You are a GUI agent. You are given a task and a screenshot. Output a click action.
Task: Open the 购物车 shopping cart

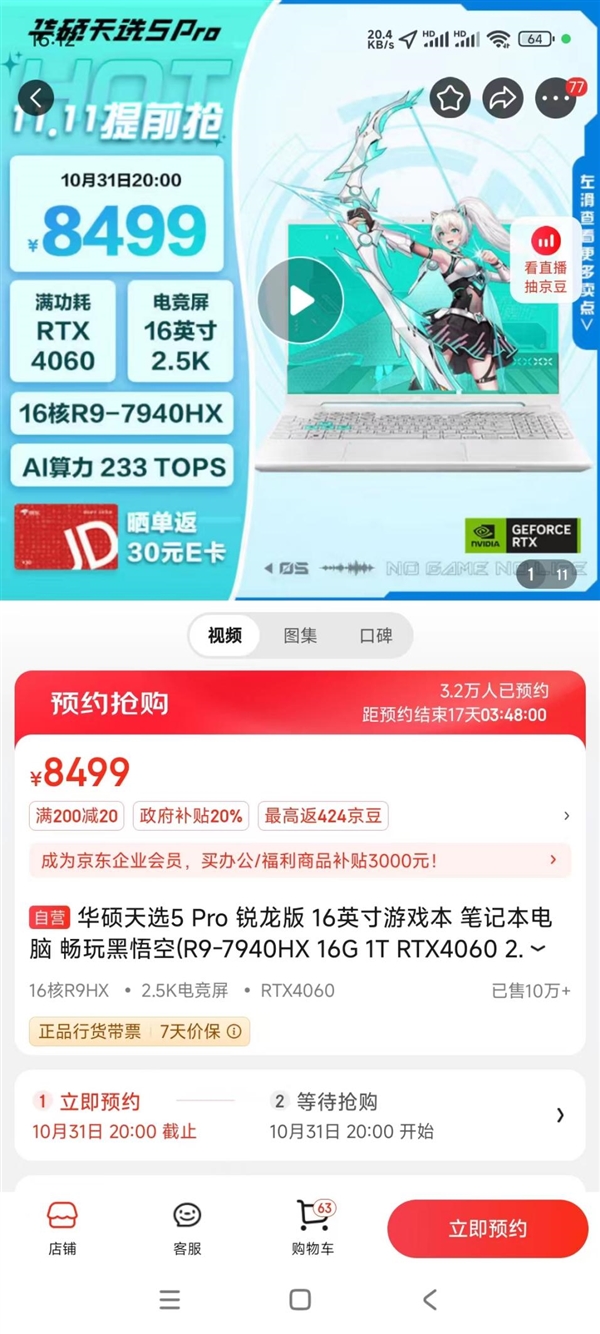[313, 1228]
